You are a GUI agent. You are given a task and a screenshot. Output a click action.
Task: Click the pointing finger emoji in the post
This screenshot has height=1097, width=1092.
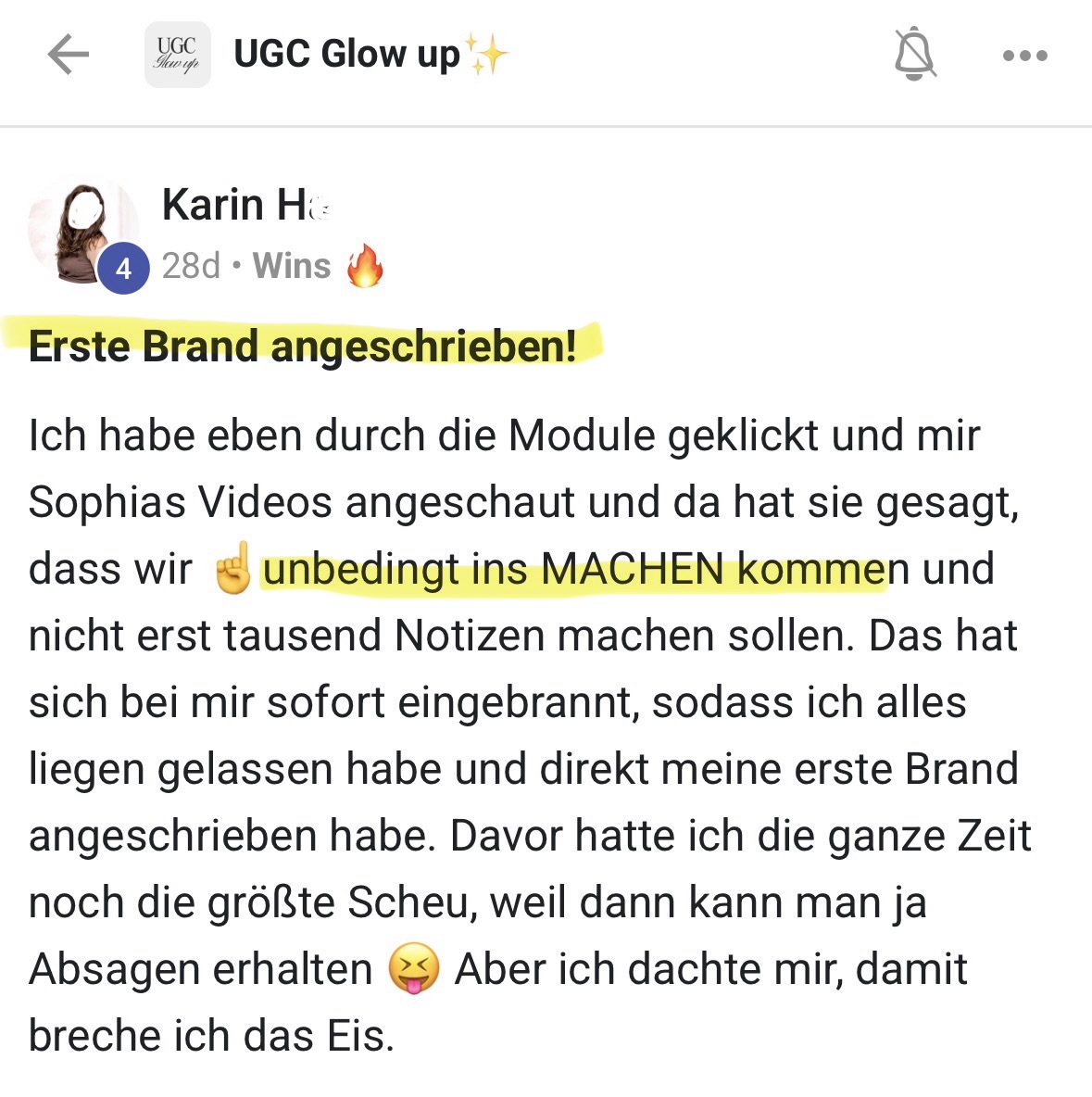(234, 567)
